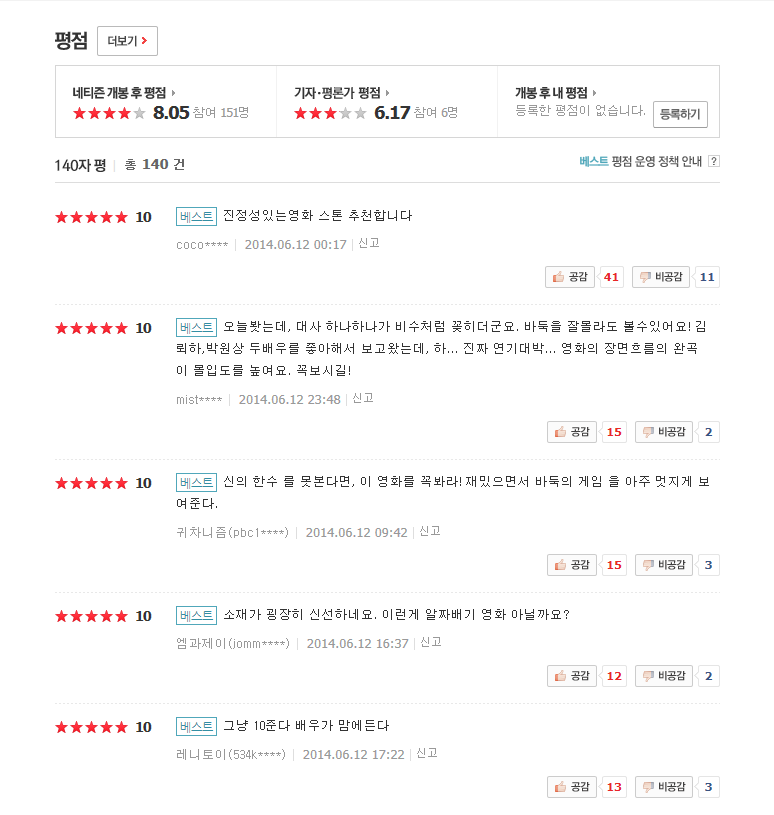Report mist****'s review with 신고

point(362,398)
